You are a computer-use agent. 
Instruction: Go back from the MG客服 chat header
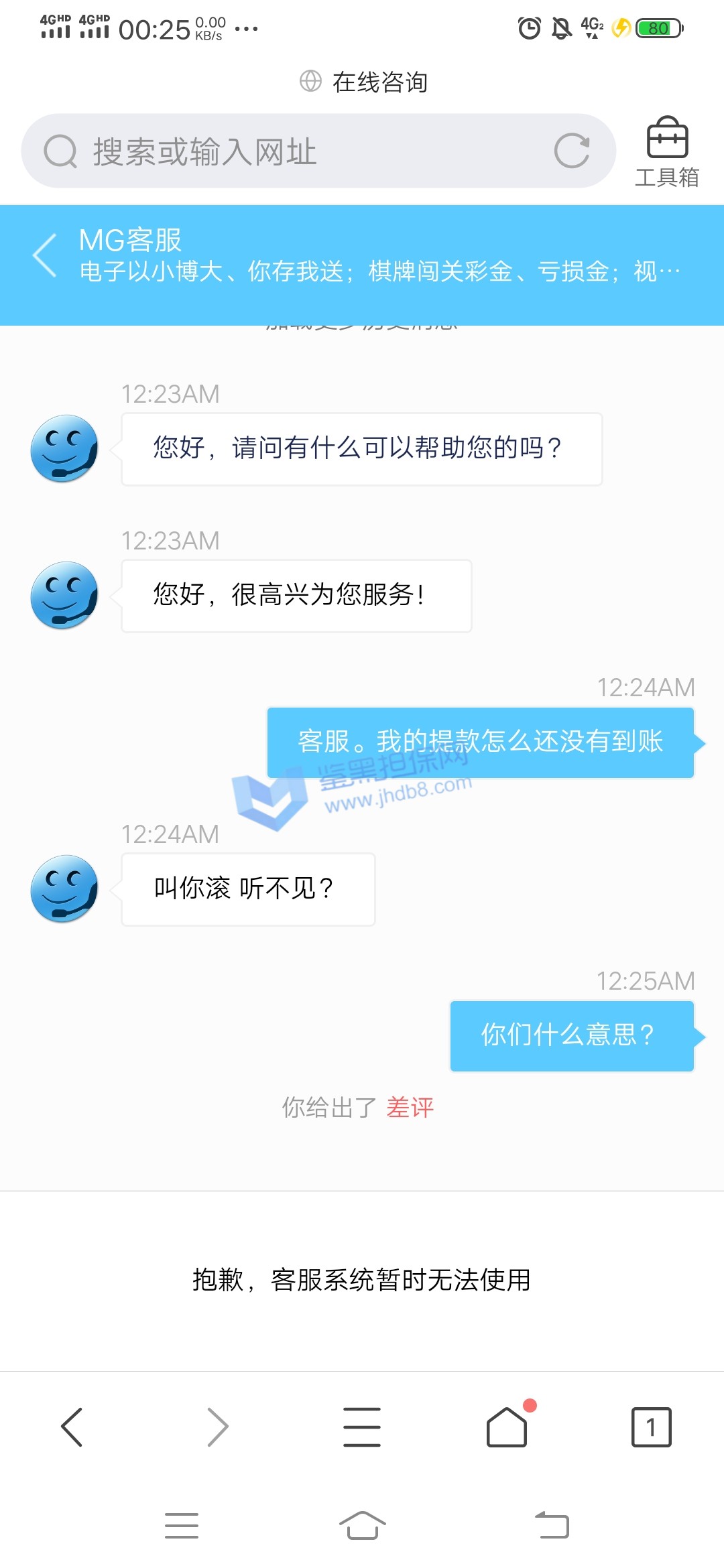coord(45,255)
